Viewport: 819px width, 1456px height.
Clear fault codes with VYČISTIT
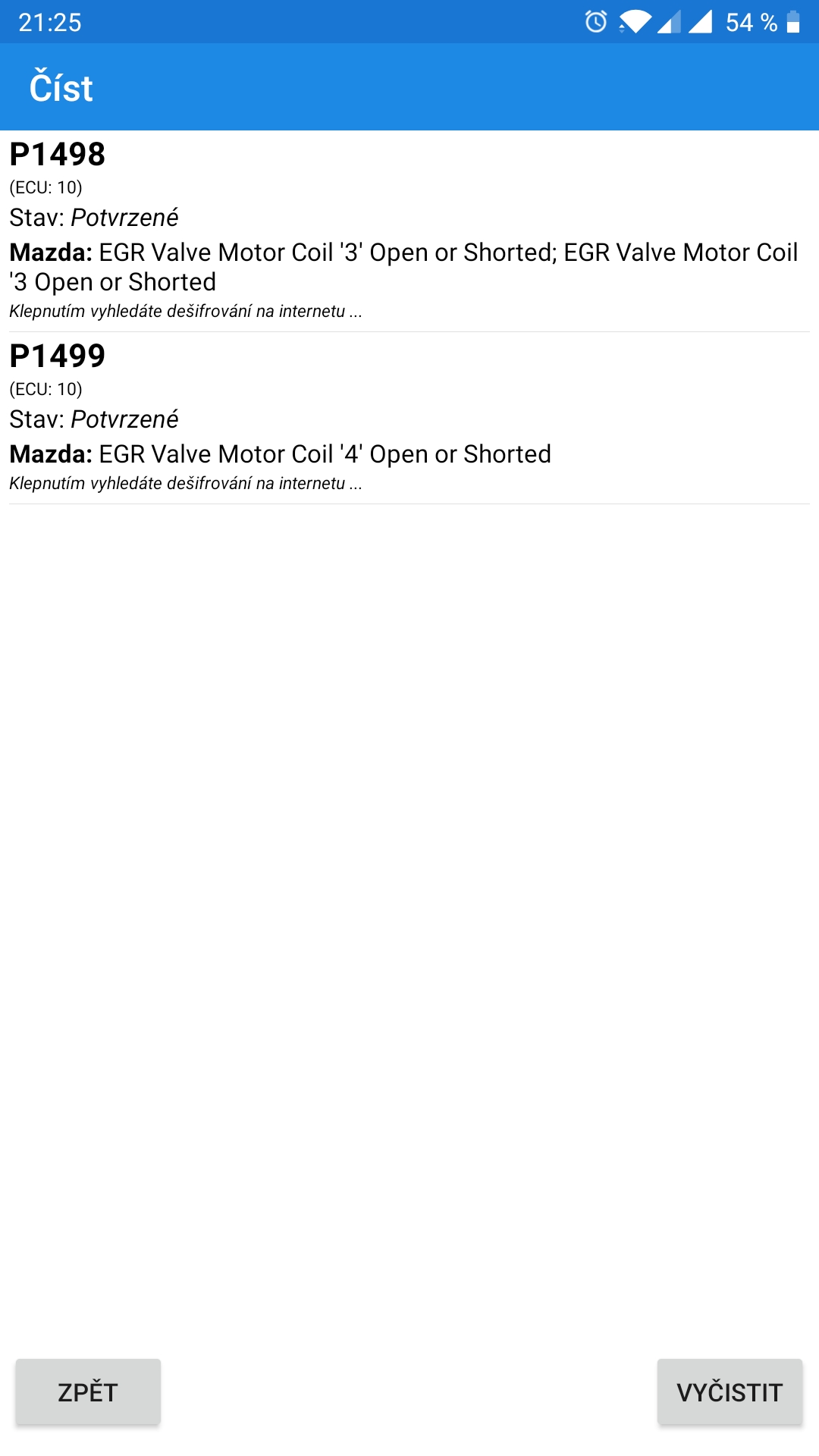[x=730, y=1392]
